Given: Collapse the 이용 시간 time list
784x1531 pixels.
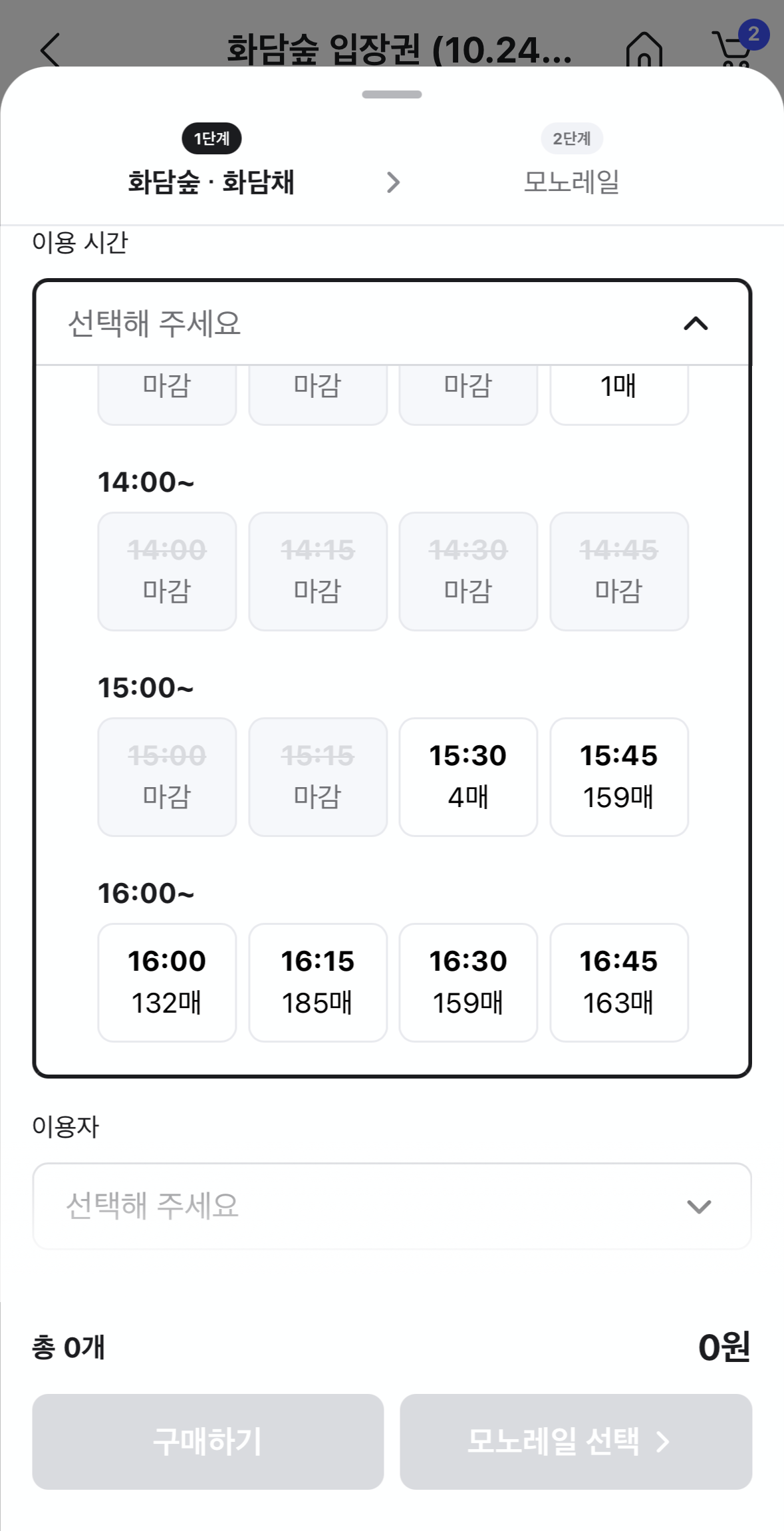Looking at the screenshot, I should tap(696, 325).
